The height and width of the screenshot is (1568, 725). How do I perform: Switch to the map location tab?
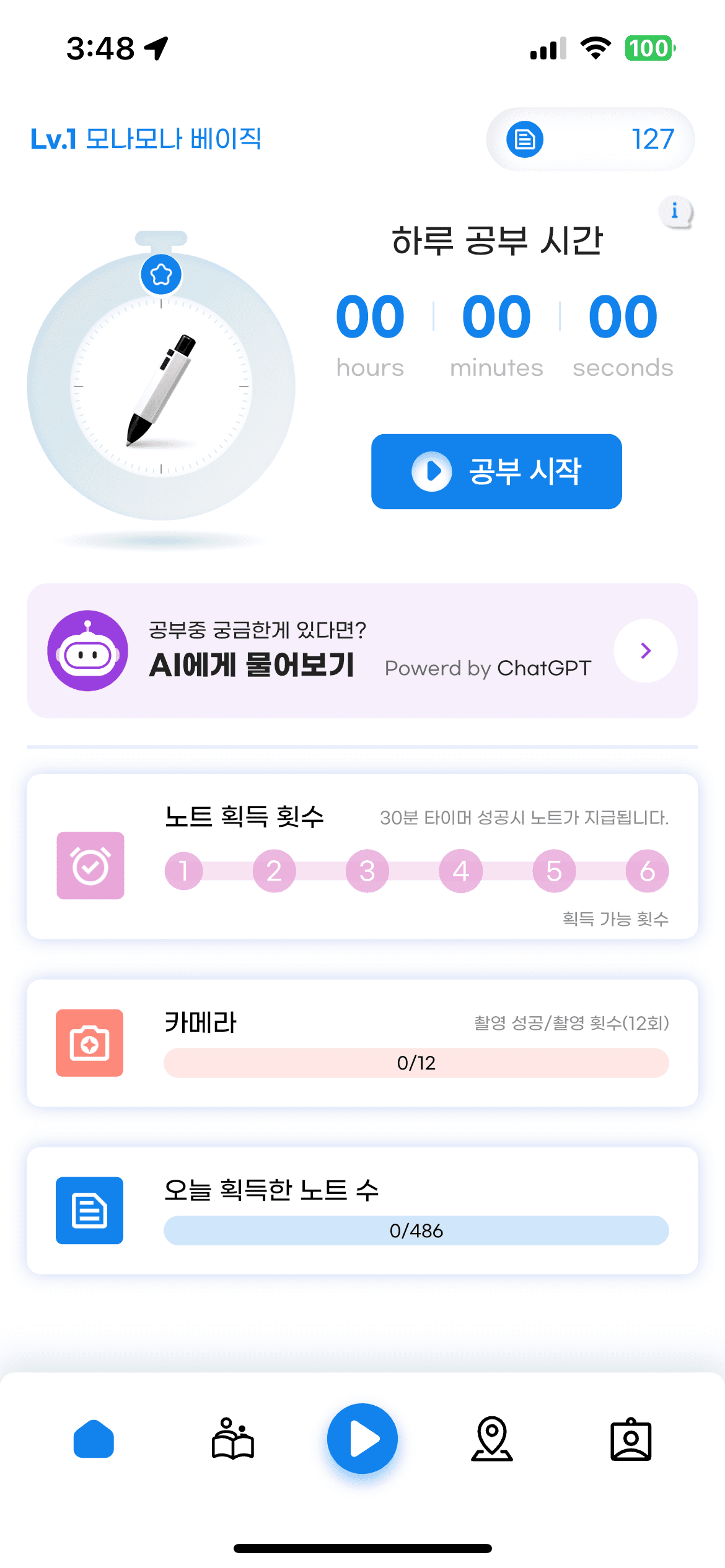[492, 1439]
